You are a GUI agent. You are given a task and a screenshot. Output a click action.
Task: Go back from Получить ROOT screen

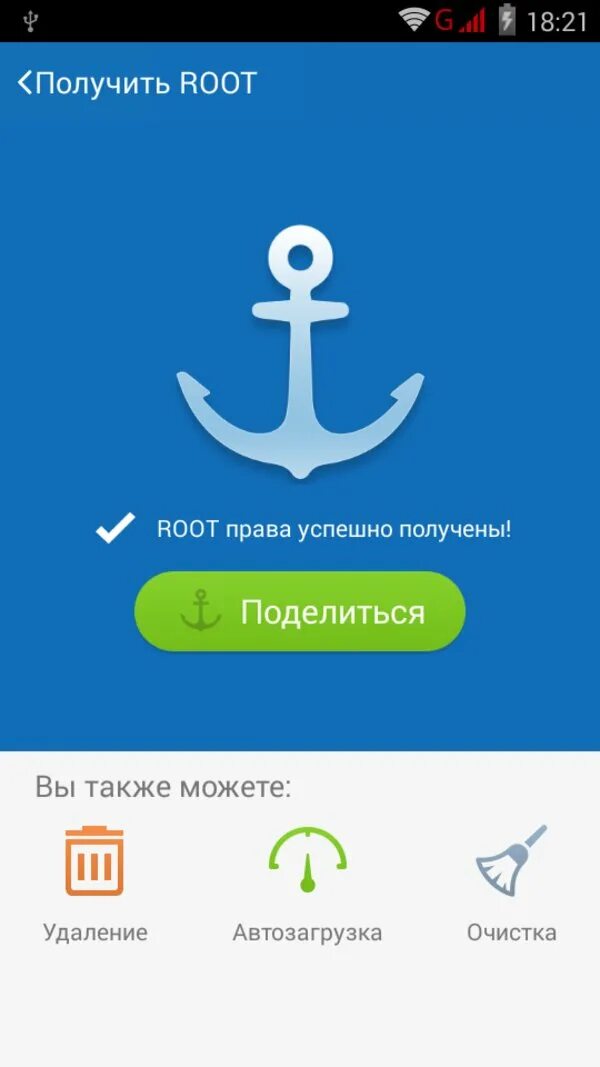click(25, 83)
